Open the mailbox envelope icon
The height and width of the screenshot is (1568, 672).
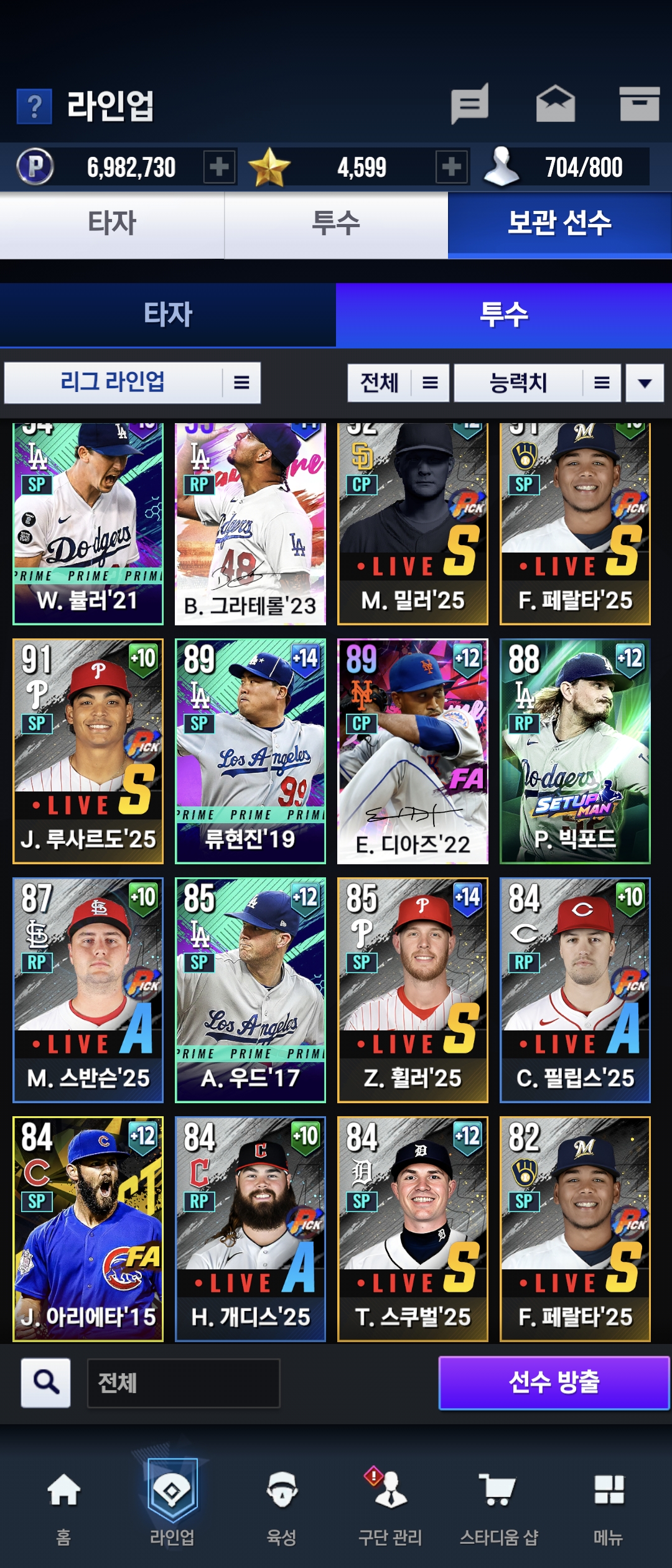555,104
